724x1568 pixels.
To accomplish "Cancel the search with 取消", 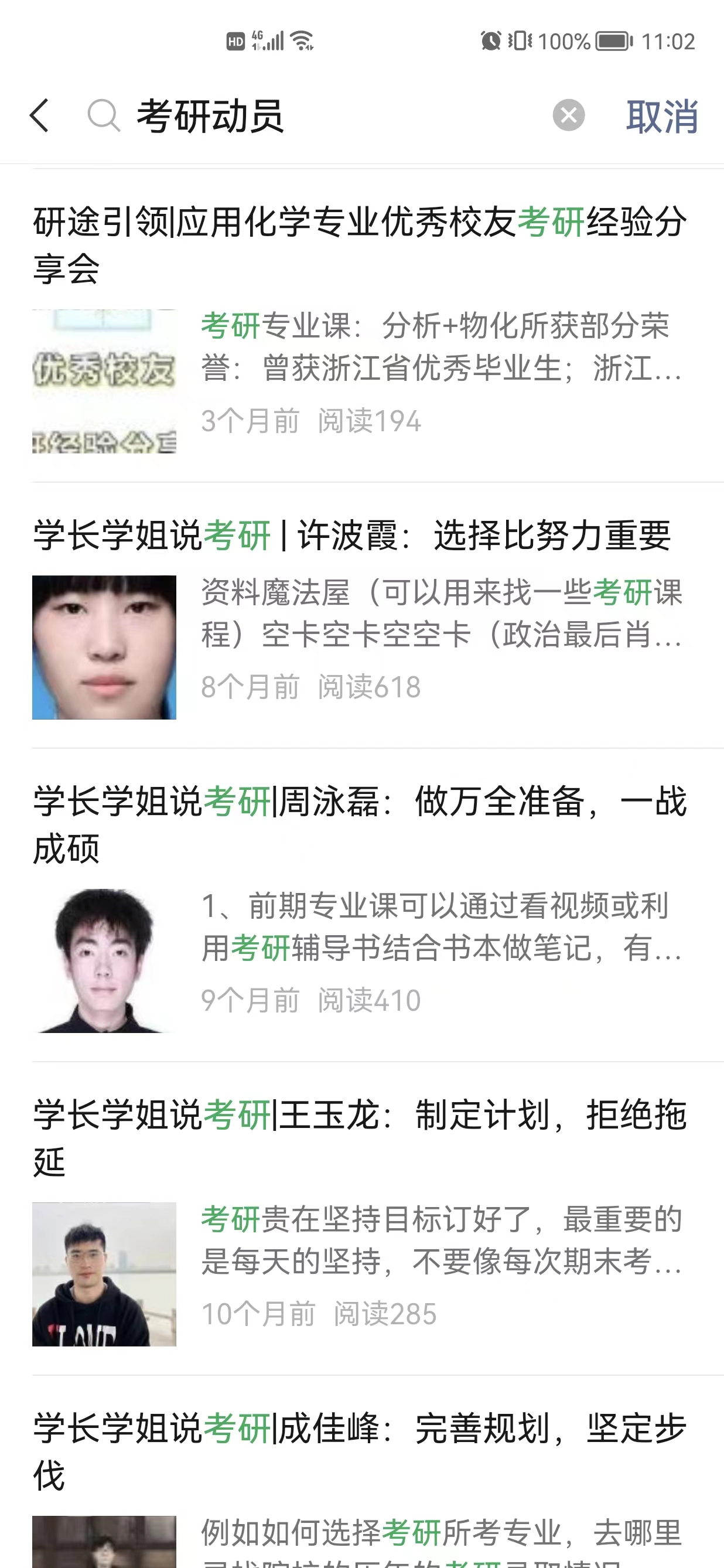I will tap(661, 115).
